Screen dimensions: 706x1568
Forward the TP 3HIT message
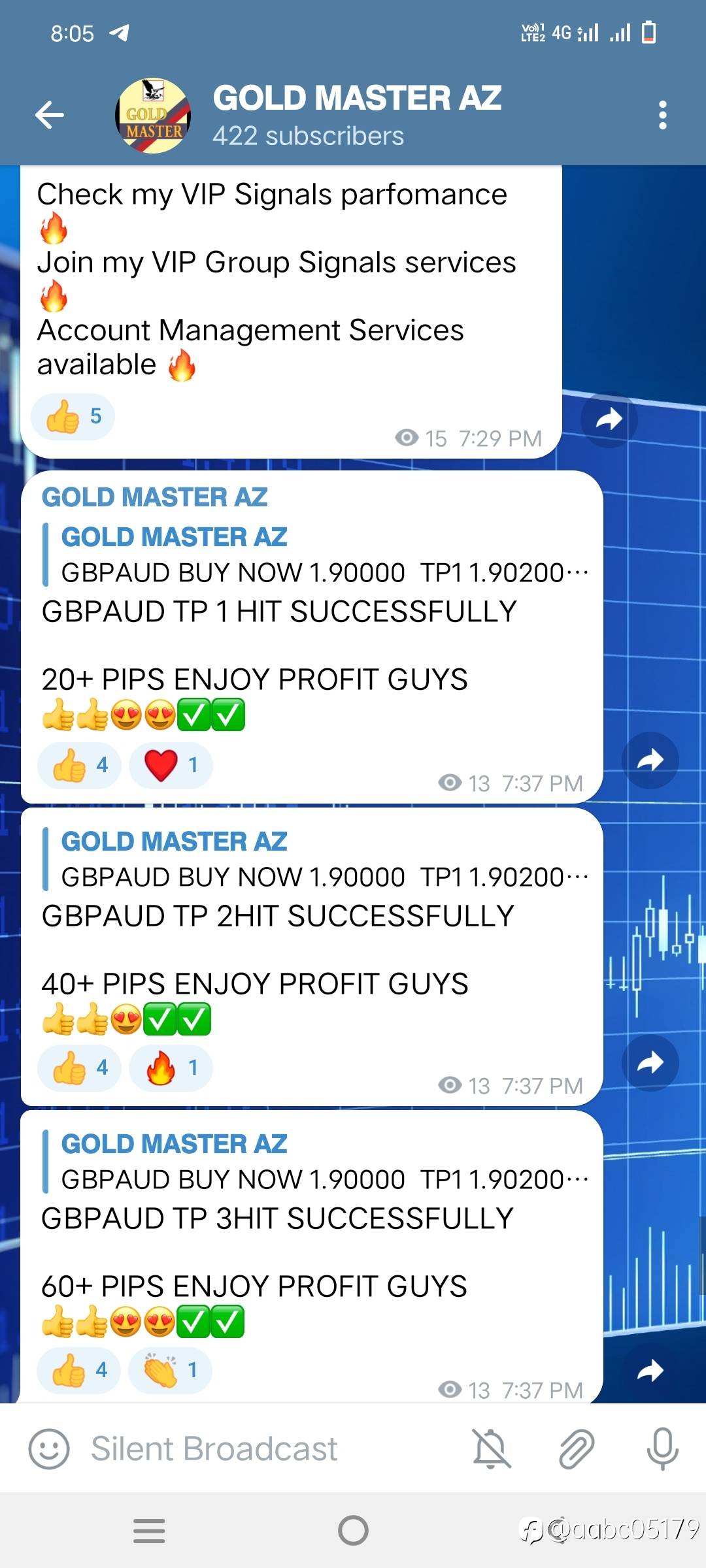tap(650, 1370)
